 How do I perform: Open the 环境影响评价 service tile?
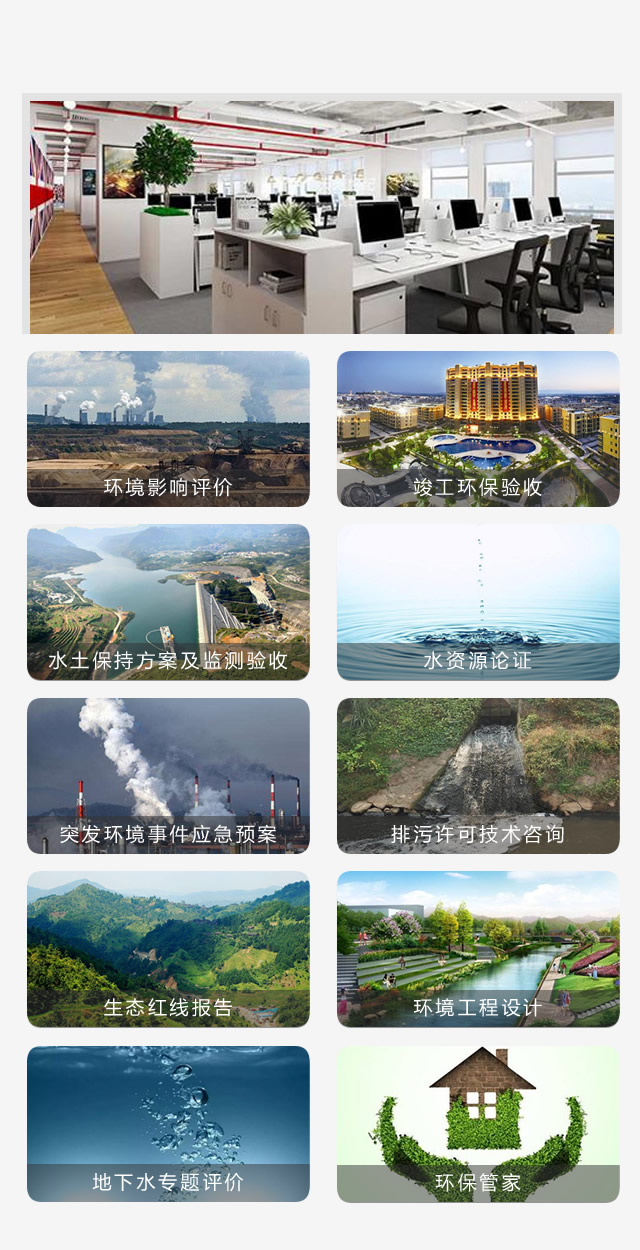(168, 429)
